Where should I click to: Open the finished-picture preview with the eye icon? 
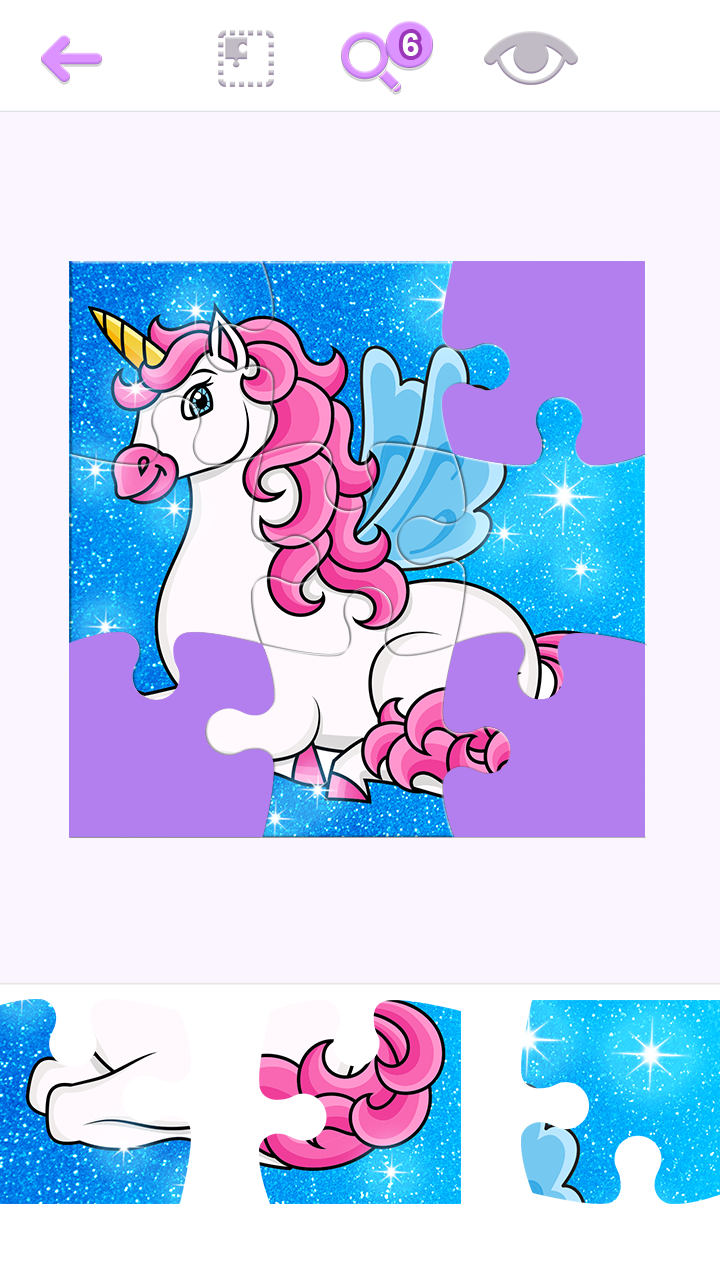point(531,57)
